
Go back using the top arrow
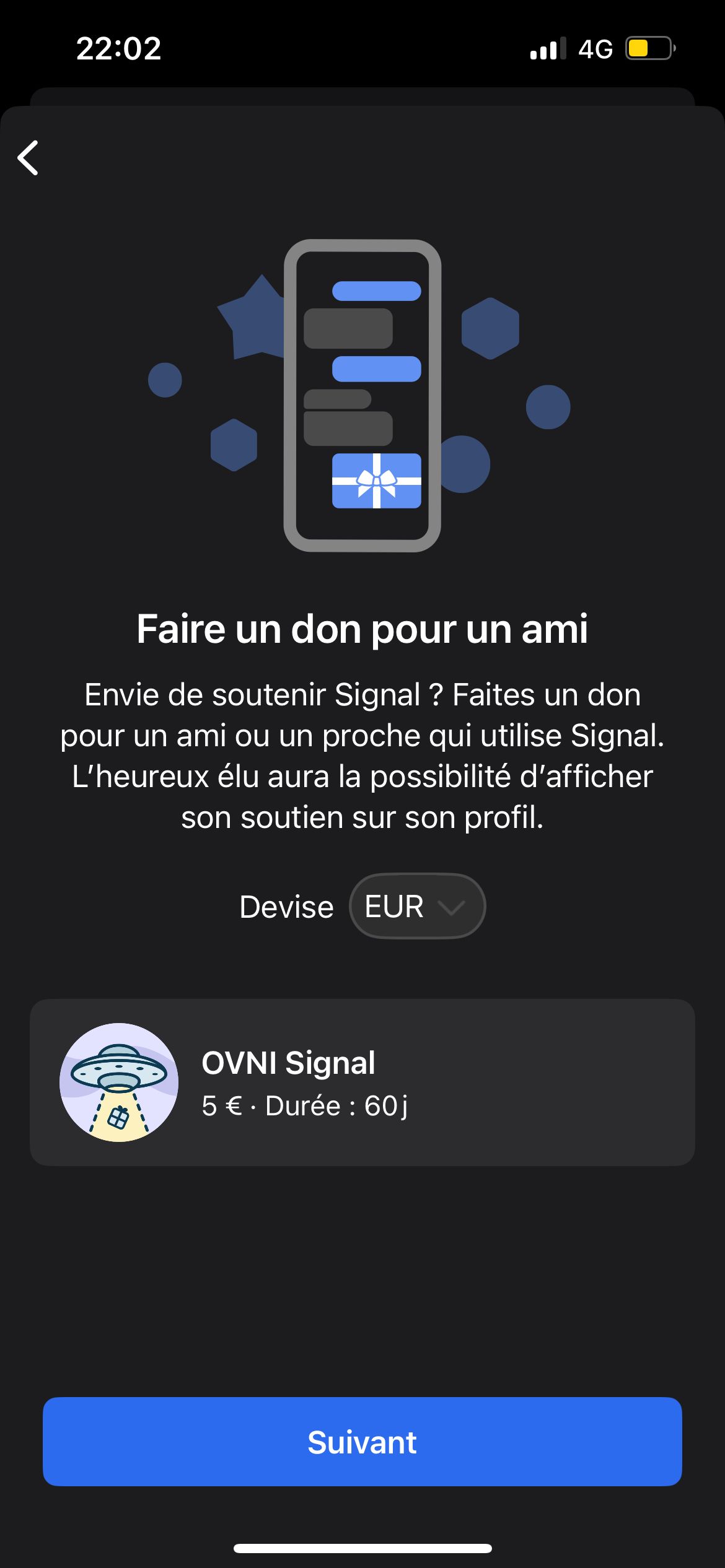29,158
